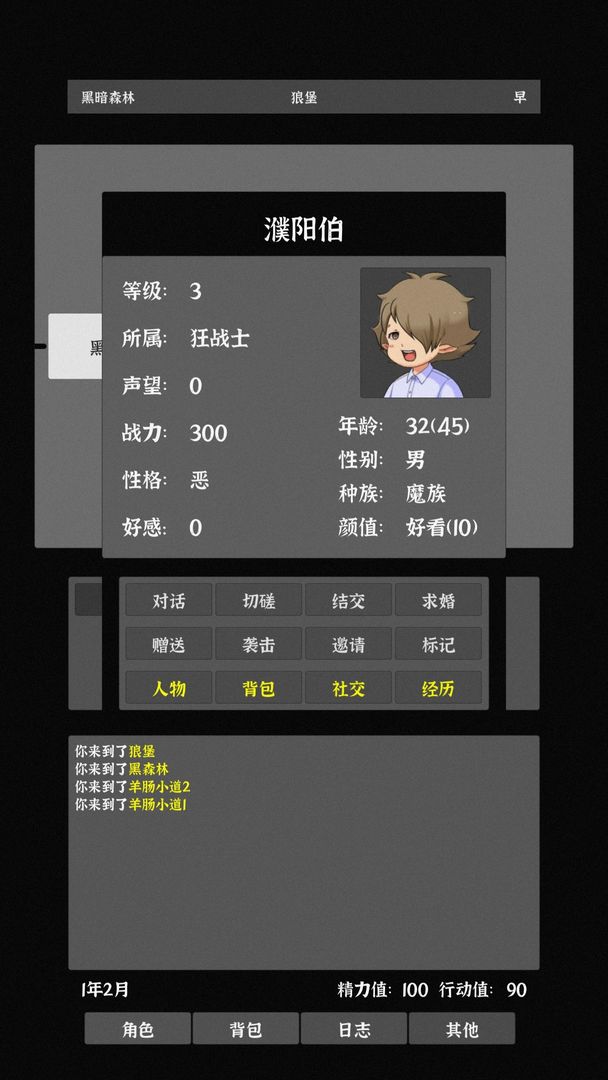Choose 结交 to befriend 濮阳伯
Viewport: 608px width, 1080px height.
tap(348, 600)
